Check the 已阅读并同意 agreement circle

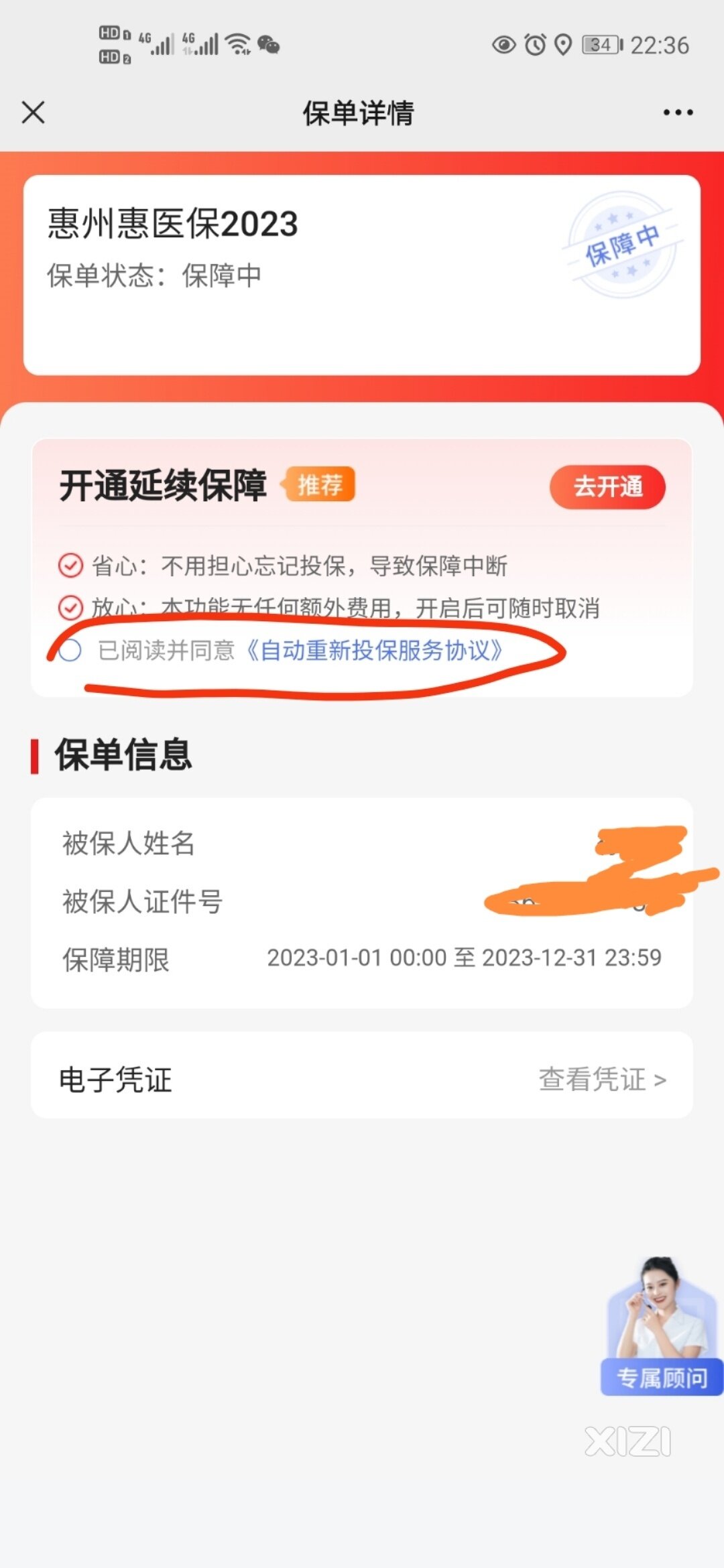pyautogui.click(x=70, y=650)
